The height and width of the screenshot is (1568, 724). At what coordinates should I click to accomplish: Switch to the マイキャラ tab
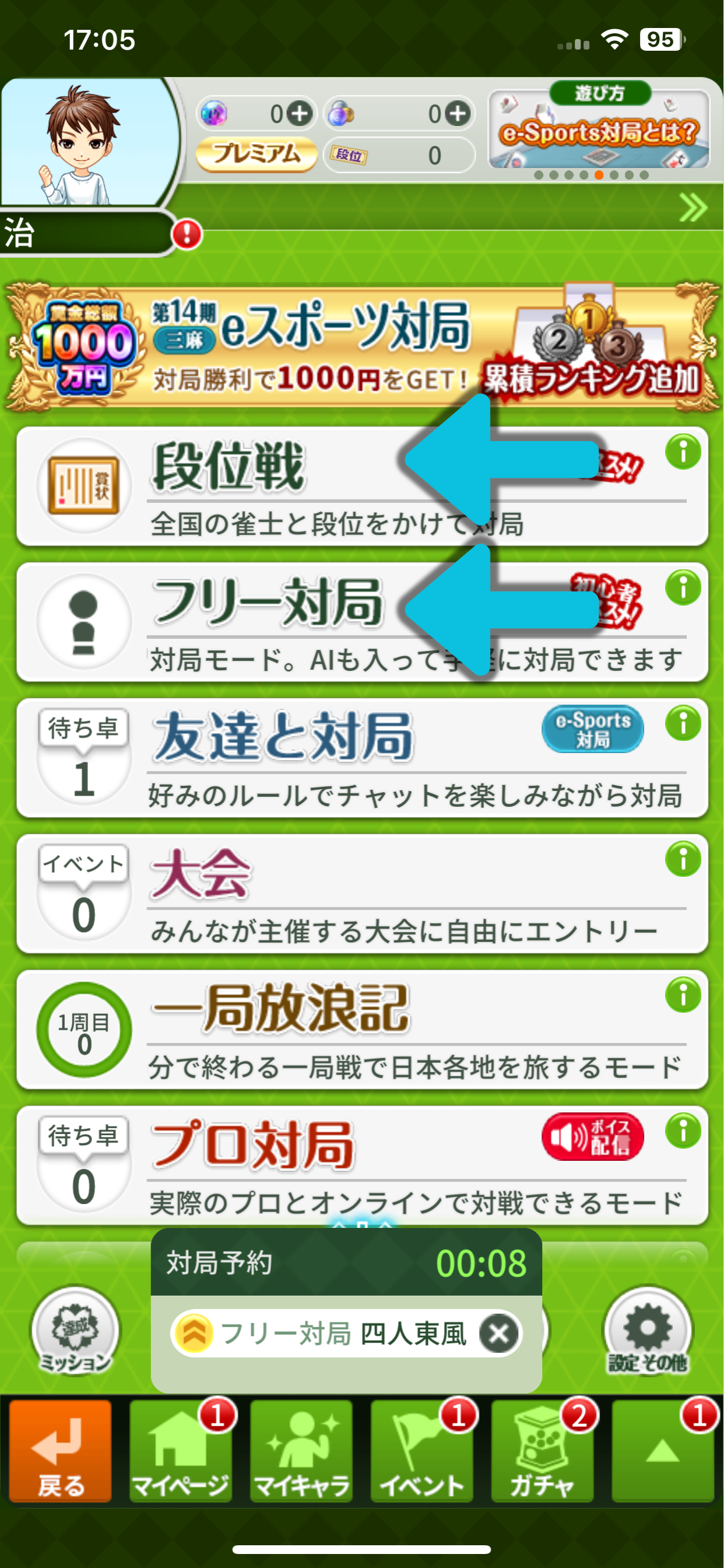click(x=301, y=1451)
